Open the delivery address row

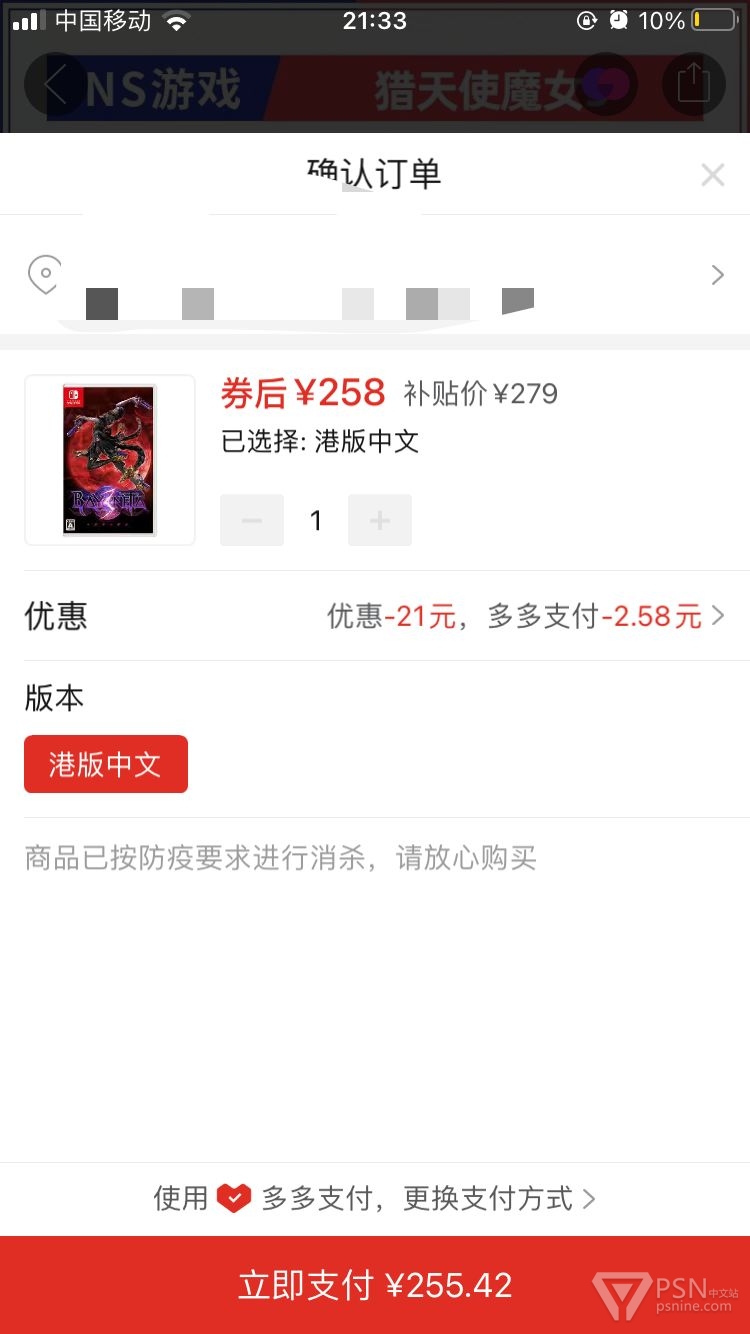click(375, 275)
